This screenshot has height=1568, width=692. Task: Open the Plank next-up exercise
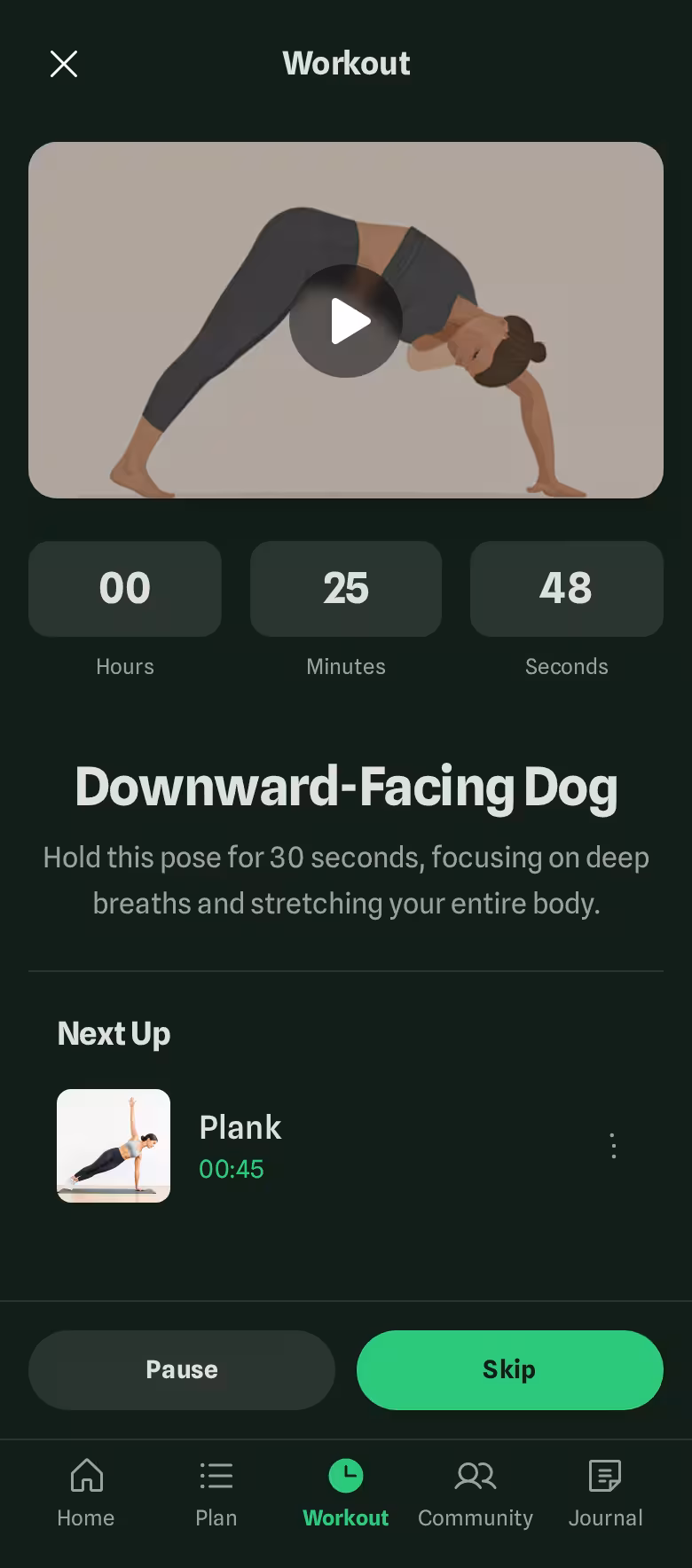click(240, 1145)
